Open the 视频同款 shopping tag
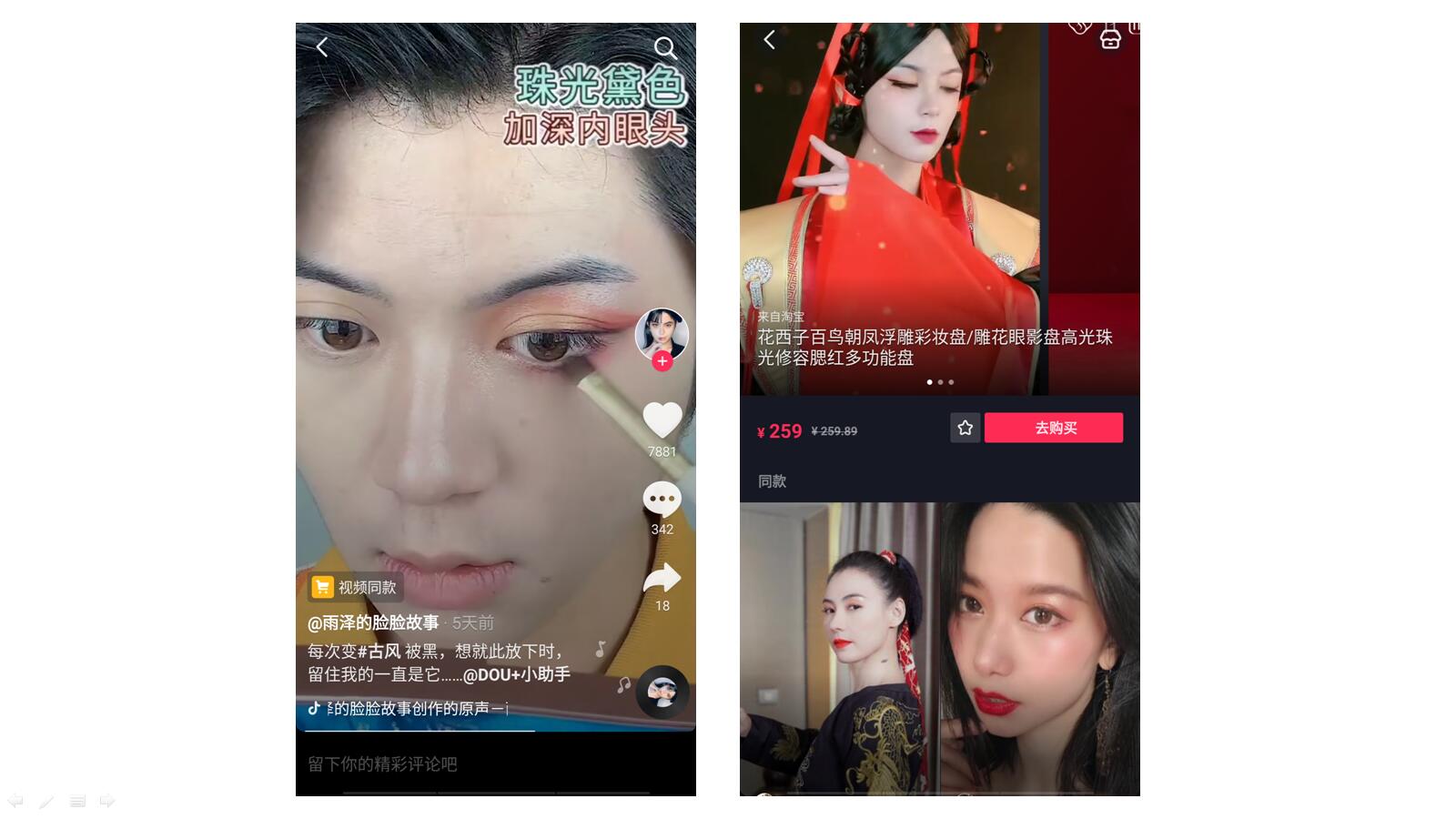1456x819 pixels. click(x=355, y=587)
